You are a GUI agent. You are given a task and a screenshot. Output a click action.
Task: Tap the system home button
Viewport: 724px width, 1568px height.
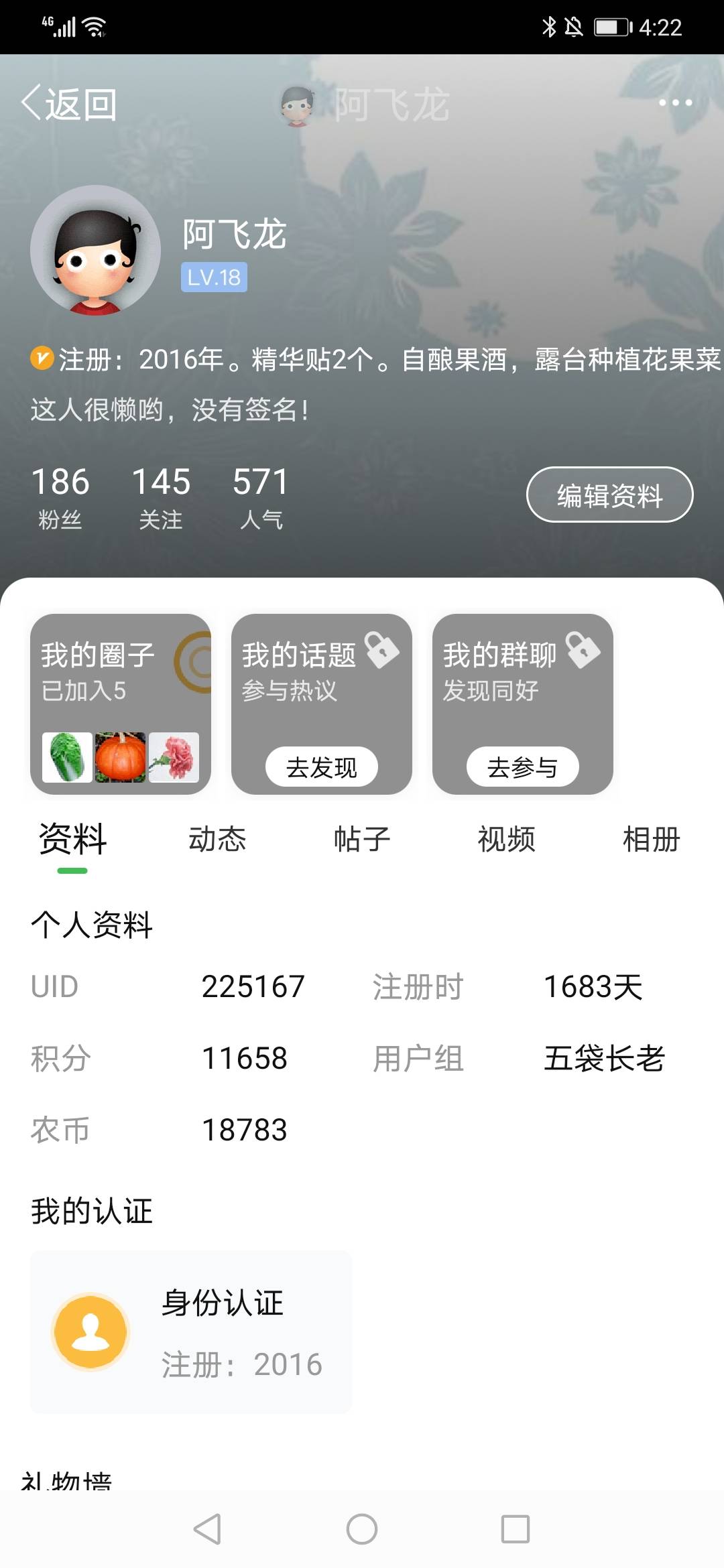[362, 1529]
